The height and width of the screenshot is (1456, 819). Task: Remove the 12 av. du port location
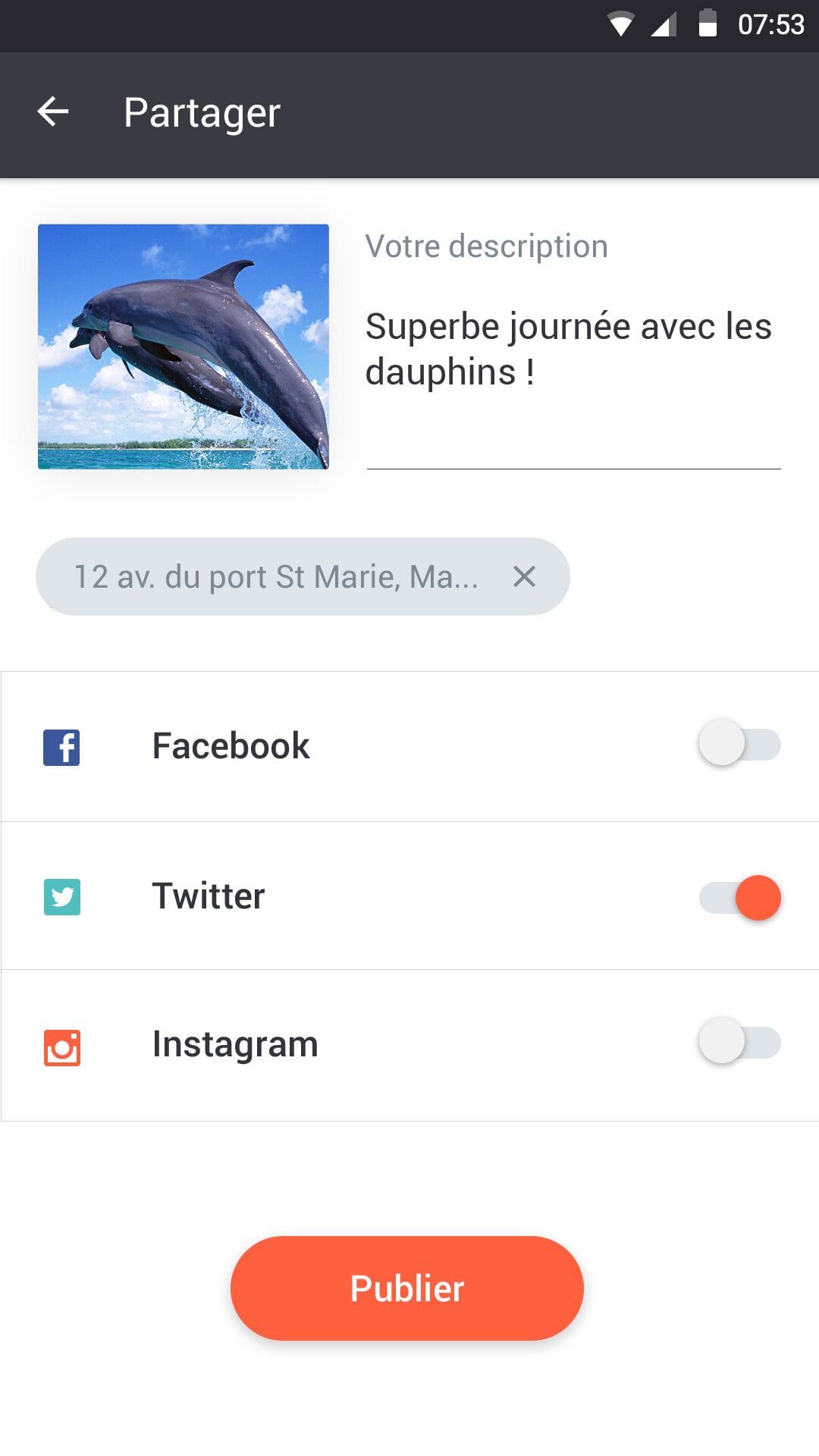(524, 577)
